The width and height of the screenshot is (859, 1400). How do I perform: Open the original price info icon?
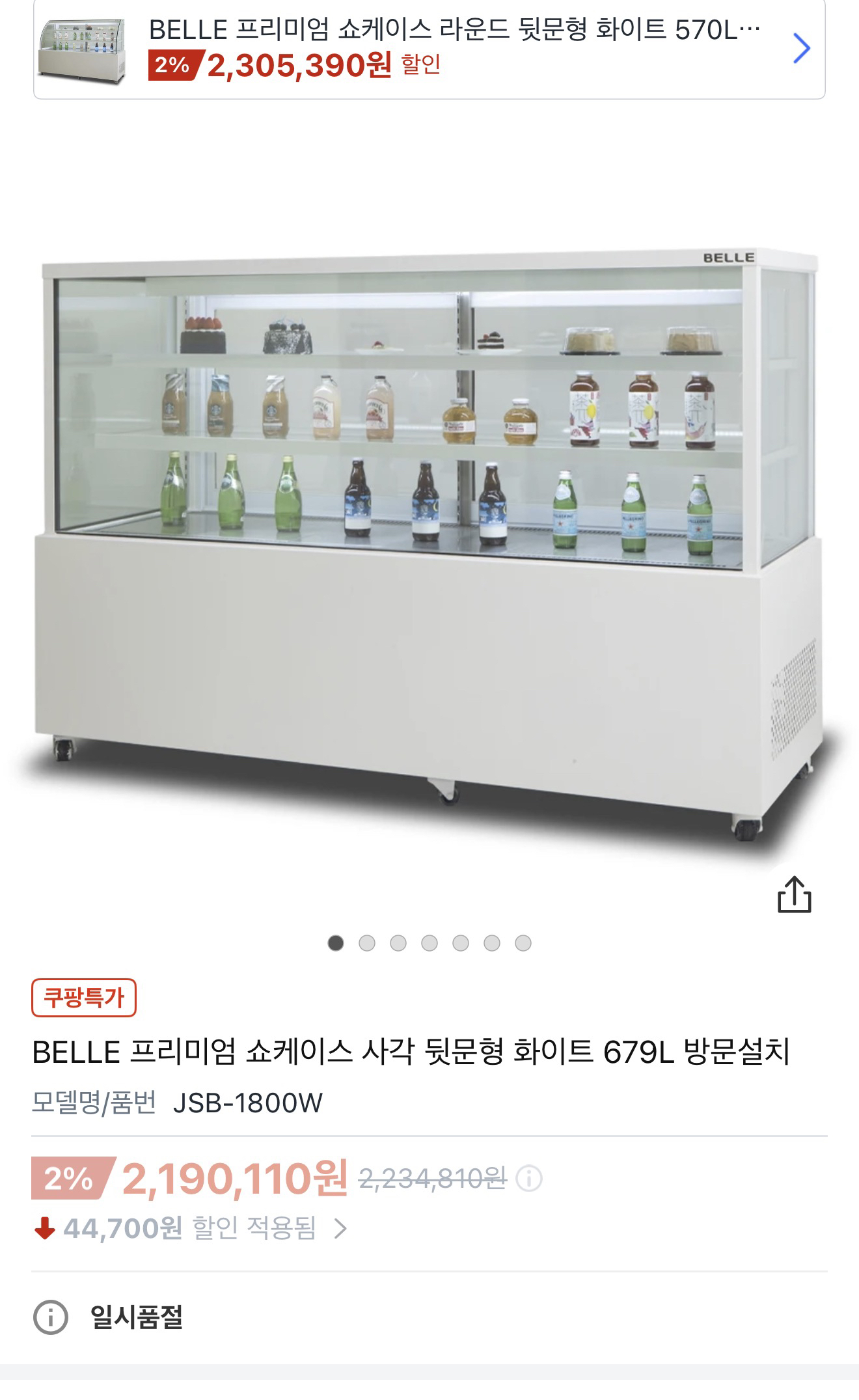point(529,1178)
